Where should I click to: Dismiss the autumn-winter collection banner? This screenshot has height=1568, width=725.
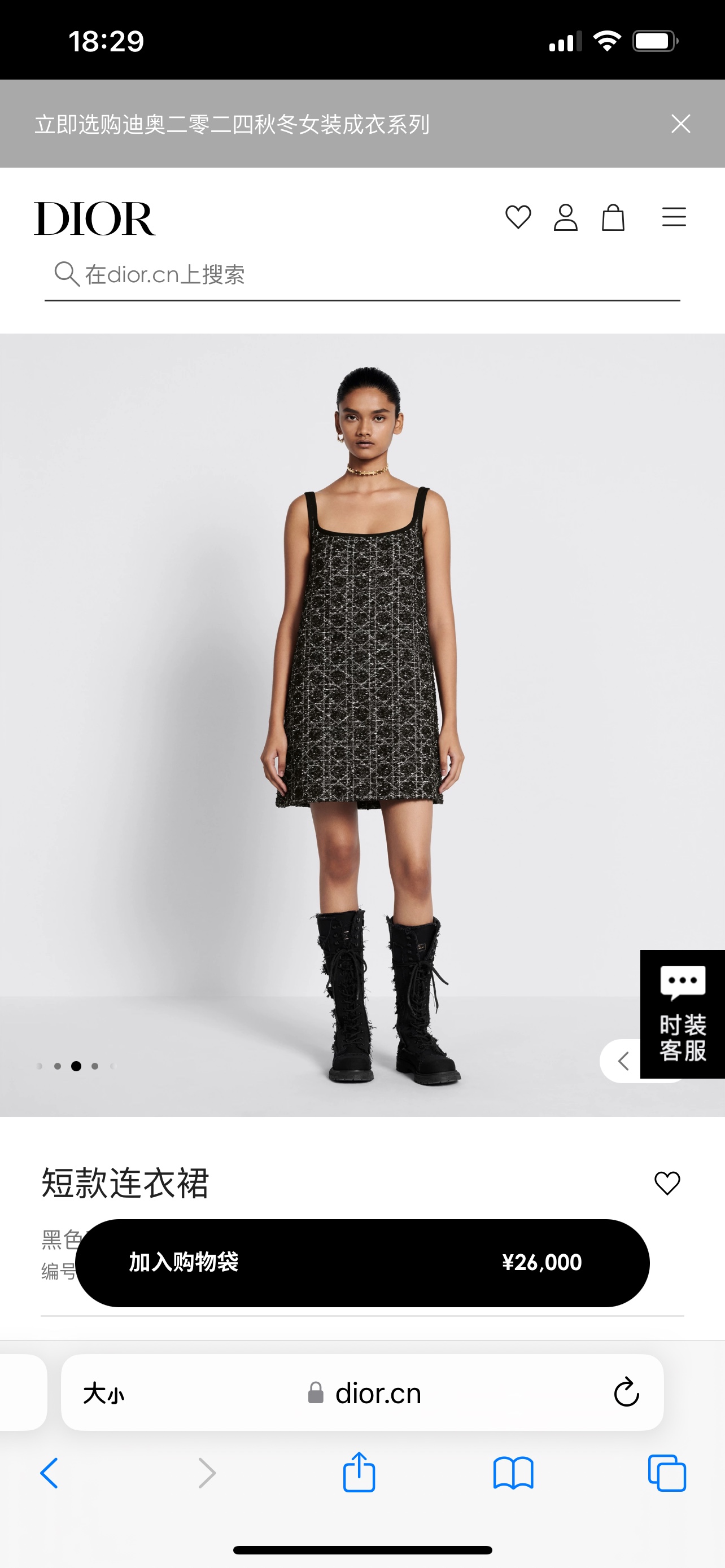click(680, 124)
